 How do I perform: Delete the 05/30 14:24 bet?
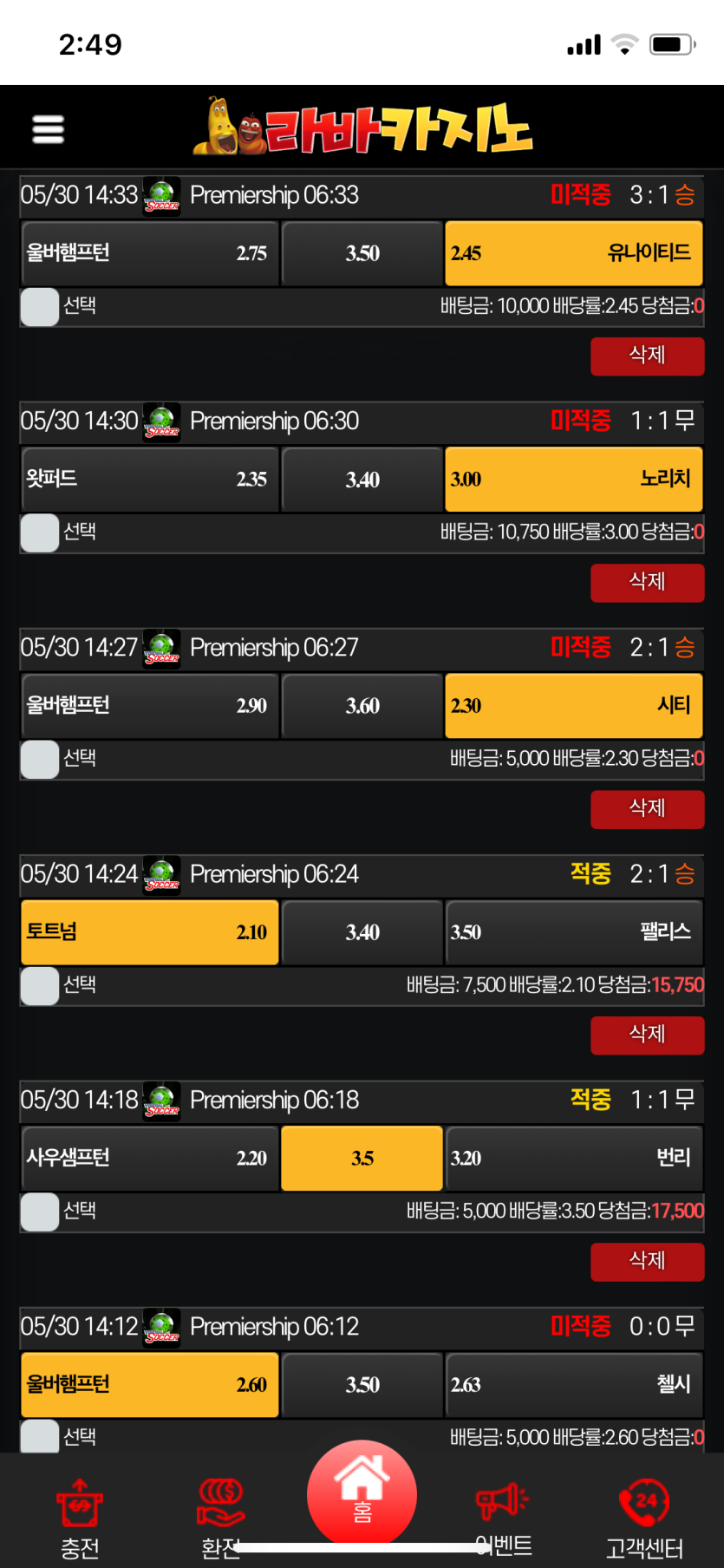click(x=647, y=1035)
